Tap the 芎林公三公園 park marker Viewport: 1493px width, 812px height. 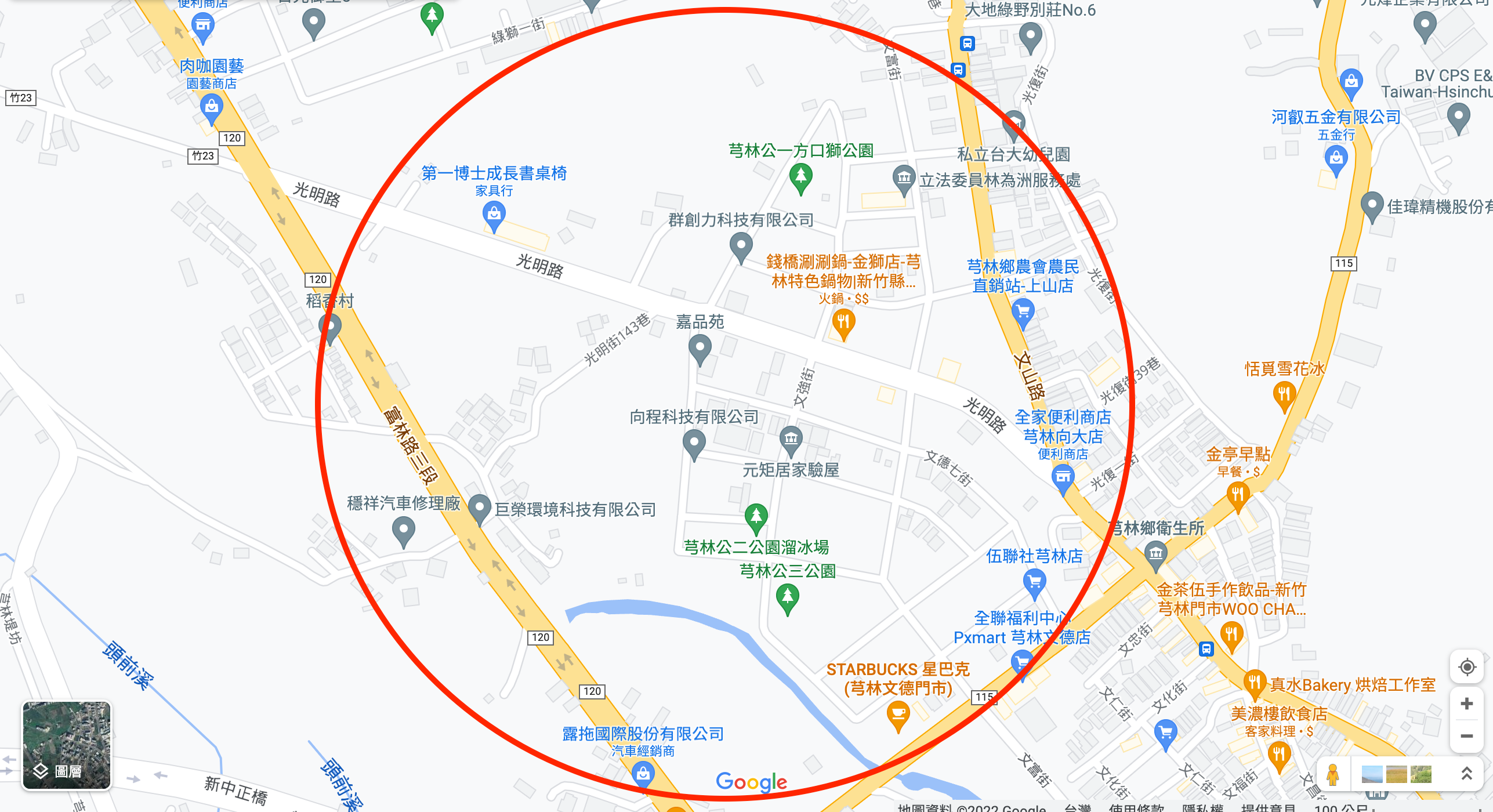click(x=787, y=596)
